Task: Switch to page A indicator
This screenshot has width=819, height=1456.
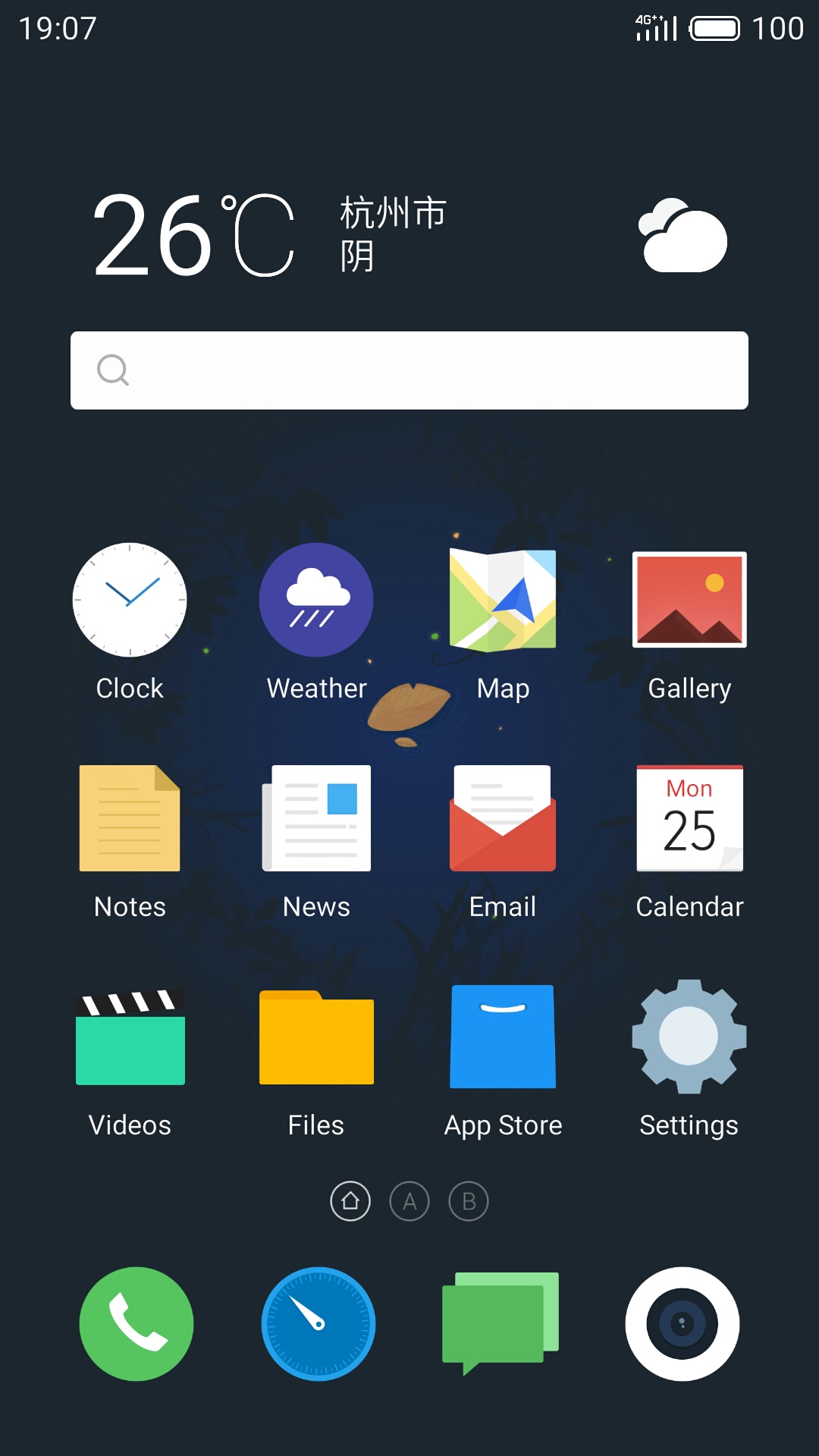Action: 409,1201
